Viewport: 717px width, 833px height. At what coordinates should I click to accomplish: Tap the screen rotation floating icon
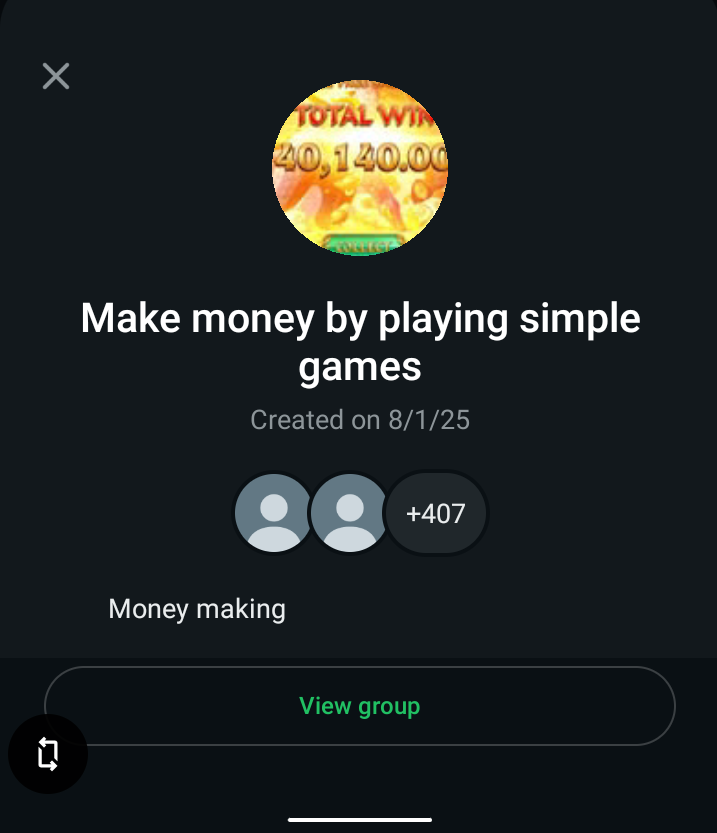click(x=48, y=754)
